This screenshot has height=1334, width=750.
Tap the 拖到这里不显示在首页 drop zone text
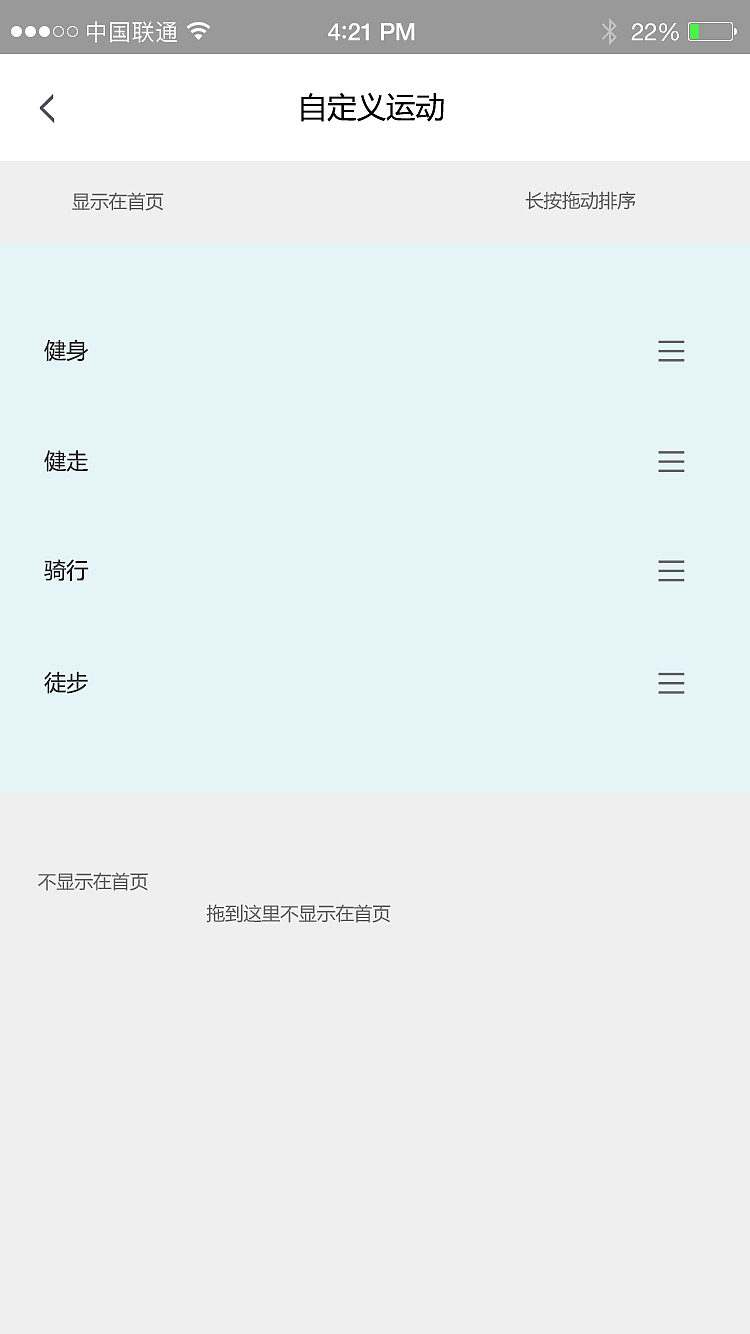[298, 914]
